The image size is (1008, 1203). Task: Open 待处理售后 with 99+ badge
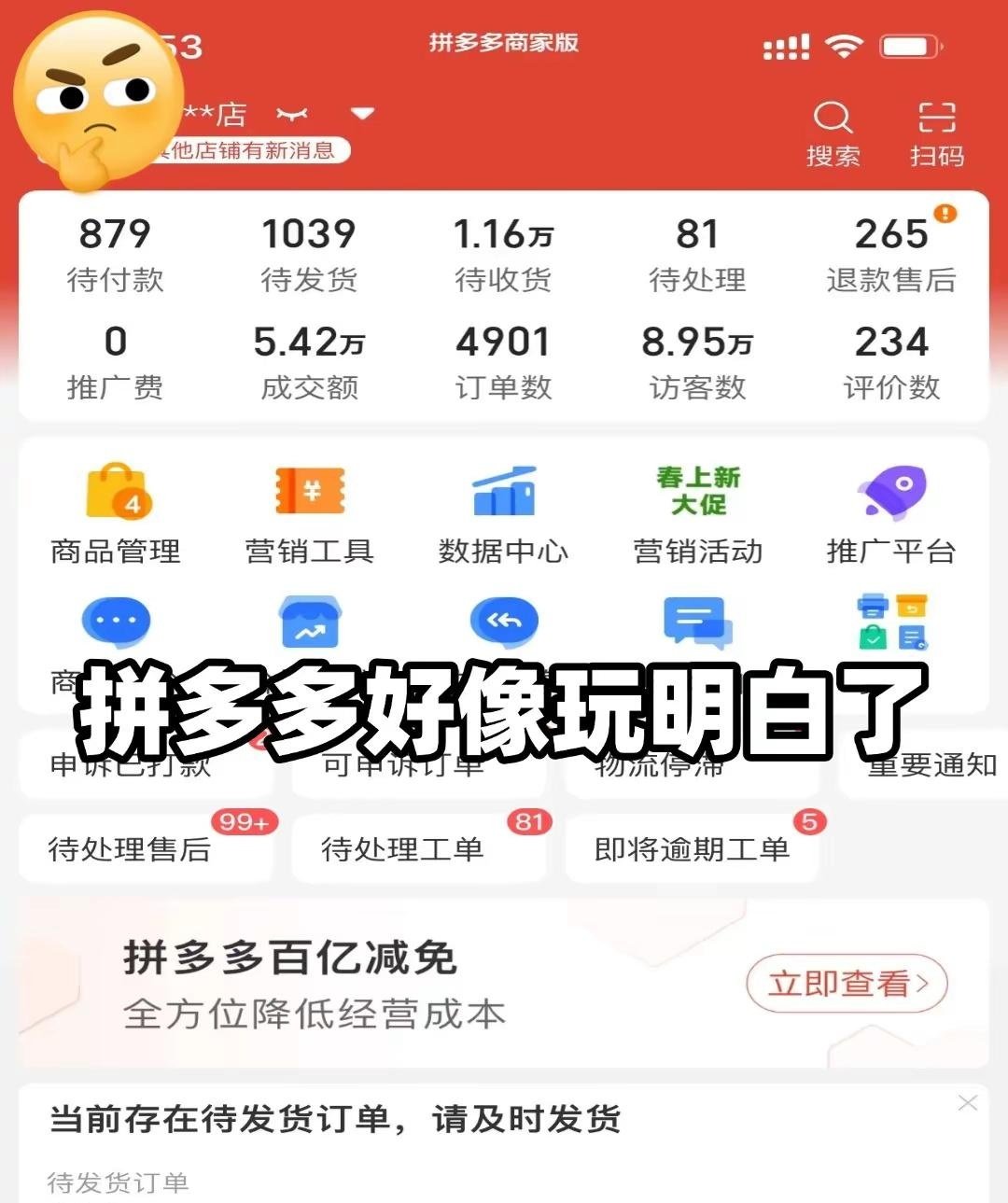145,849
